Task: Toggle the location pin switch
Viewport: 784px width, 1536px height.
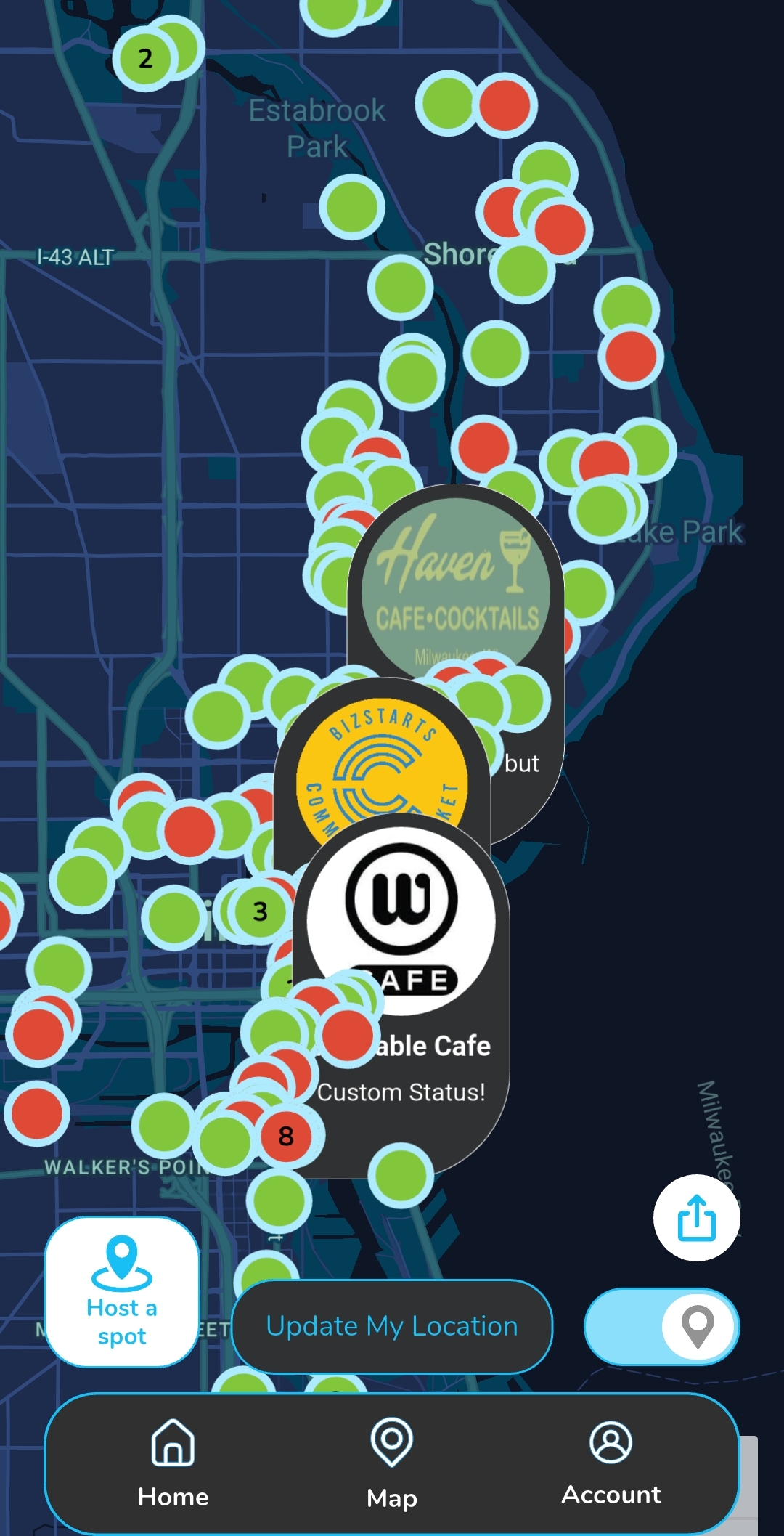Action: [661, 1326]
